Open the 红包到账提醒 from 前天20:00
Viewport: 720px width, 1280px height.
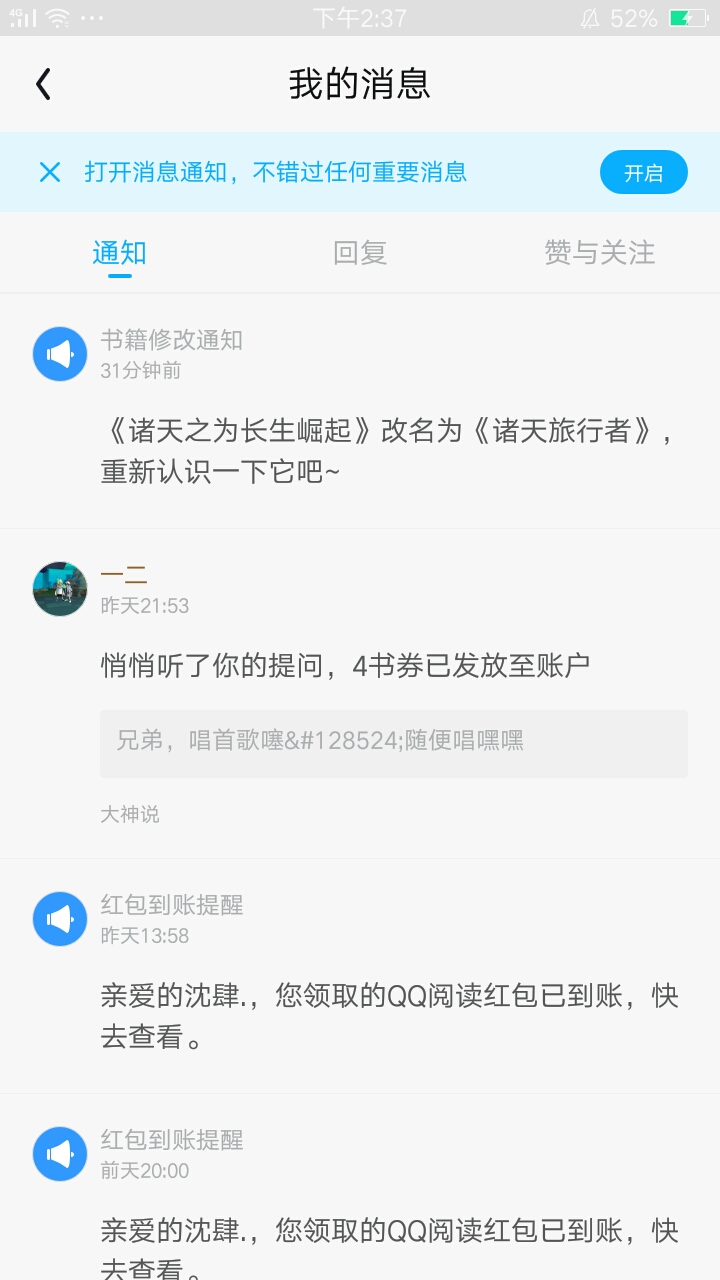[390, 1230]
